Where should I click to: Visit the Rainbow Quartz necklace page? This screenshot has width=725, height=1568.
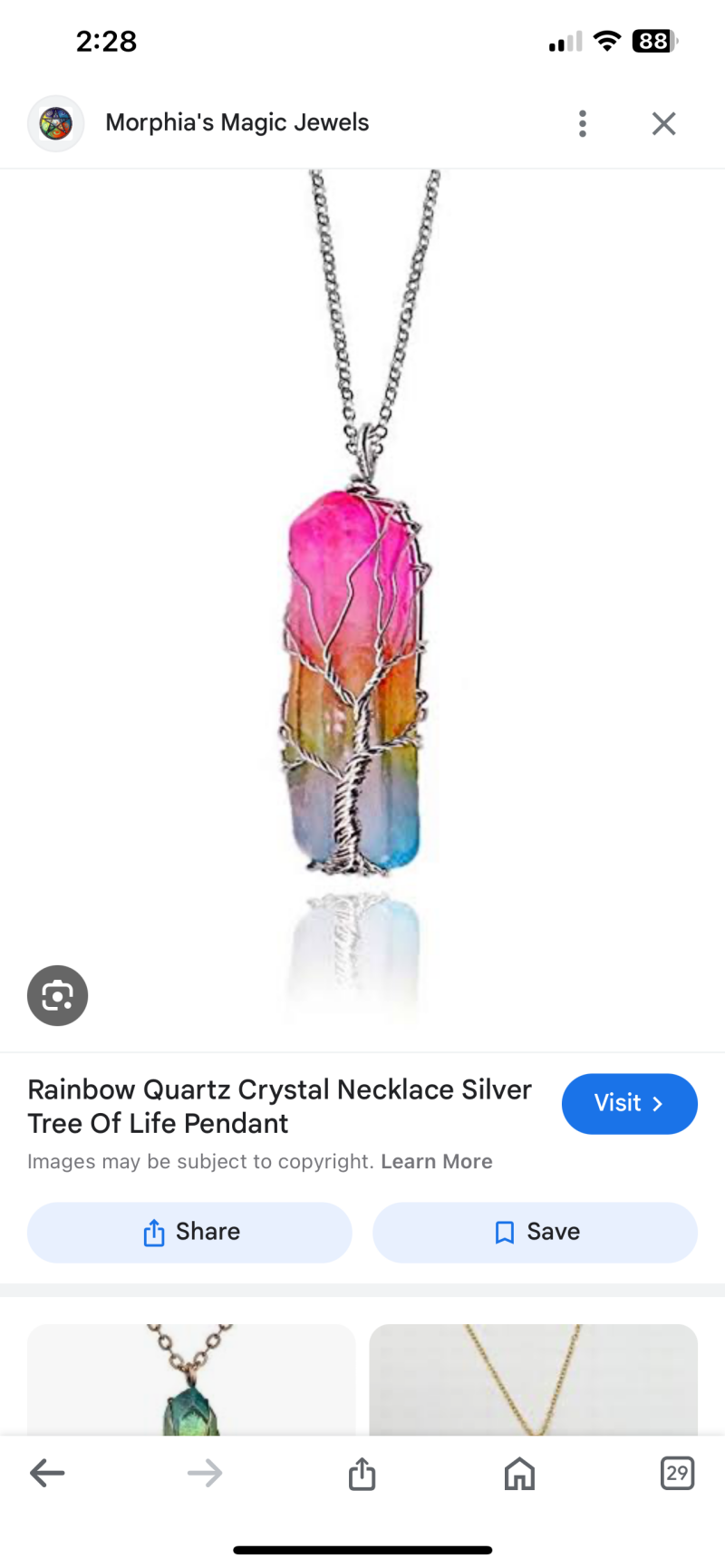point(629,1103)
